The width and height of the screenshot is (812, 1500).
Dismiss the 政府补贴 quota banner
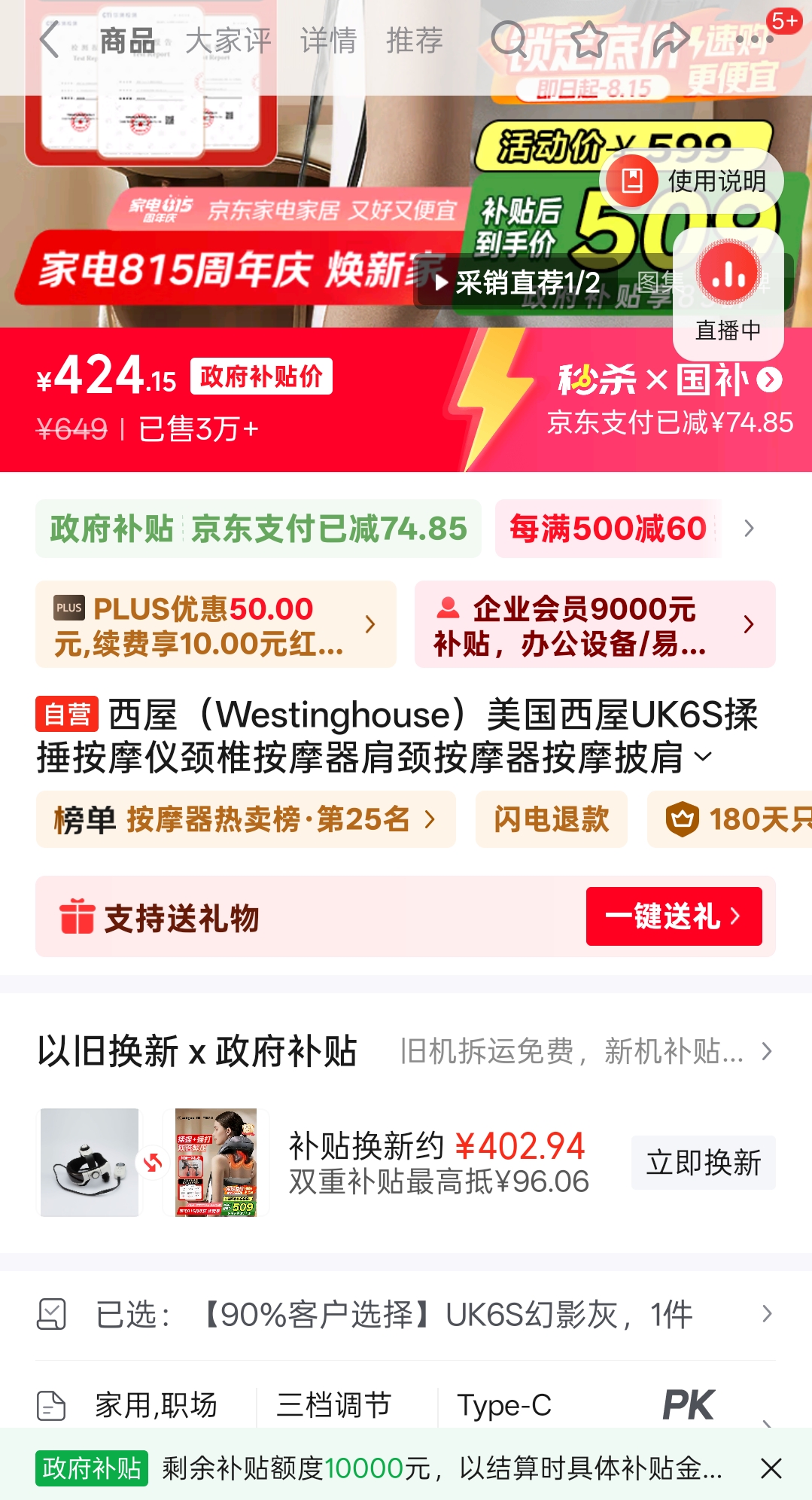pyautogui.click(x=771, y=1468)
